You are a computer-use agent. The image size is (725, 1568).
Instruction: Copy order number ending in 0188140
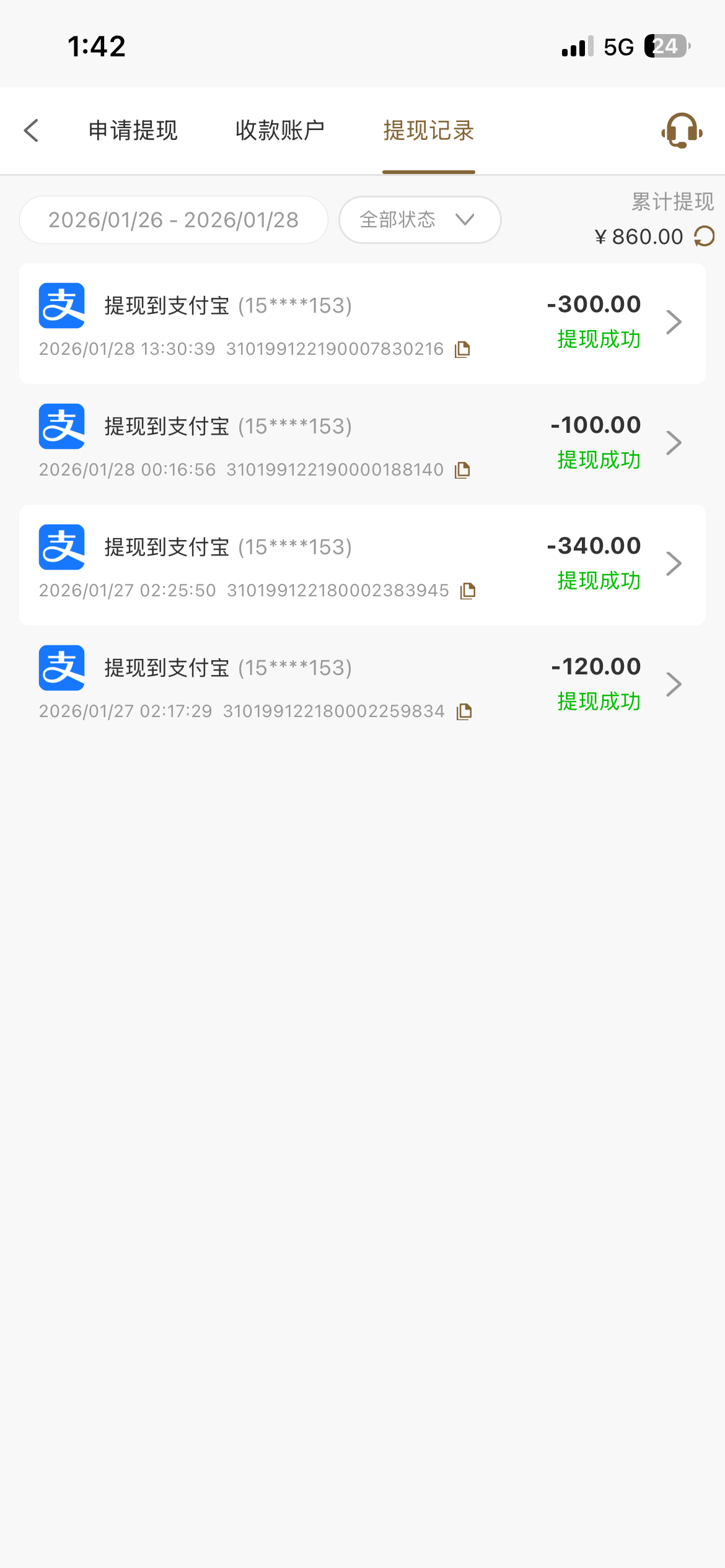point(462,470)
